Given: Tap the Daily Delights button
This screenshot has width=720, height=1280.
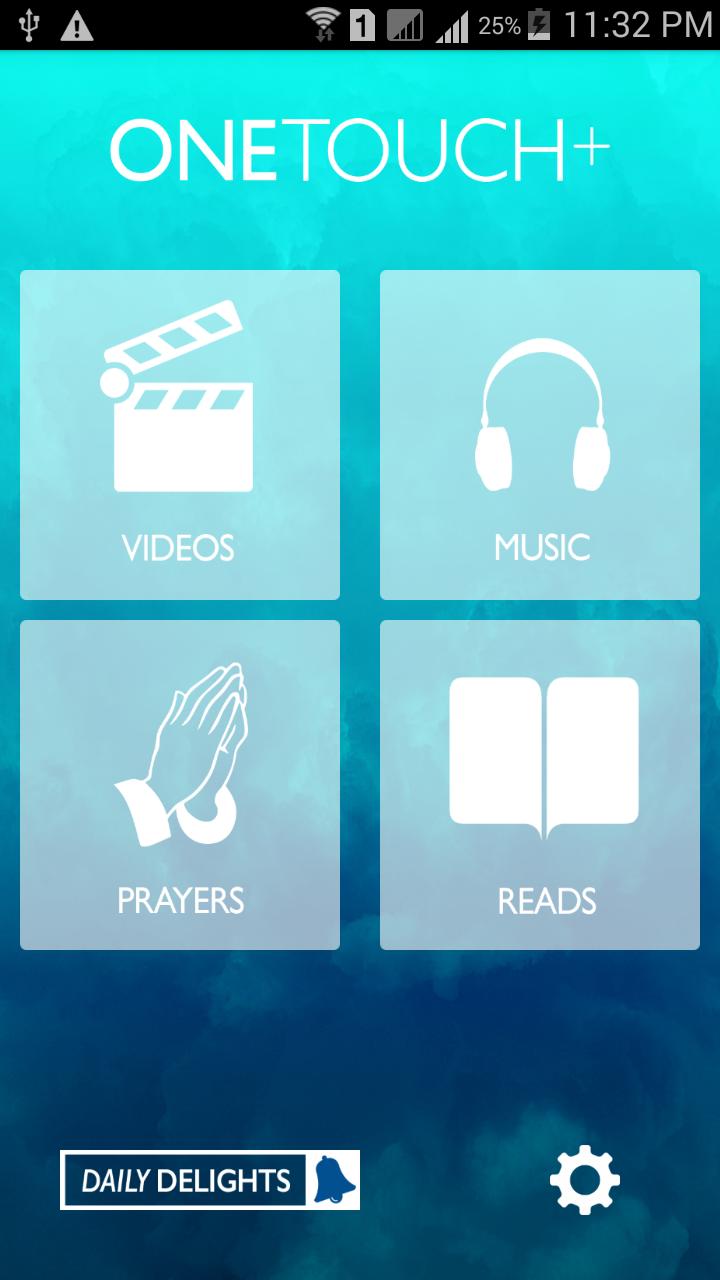Looking at the screenshot, I should 210,1180.
